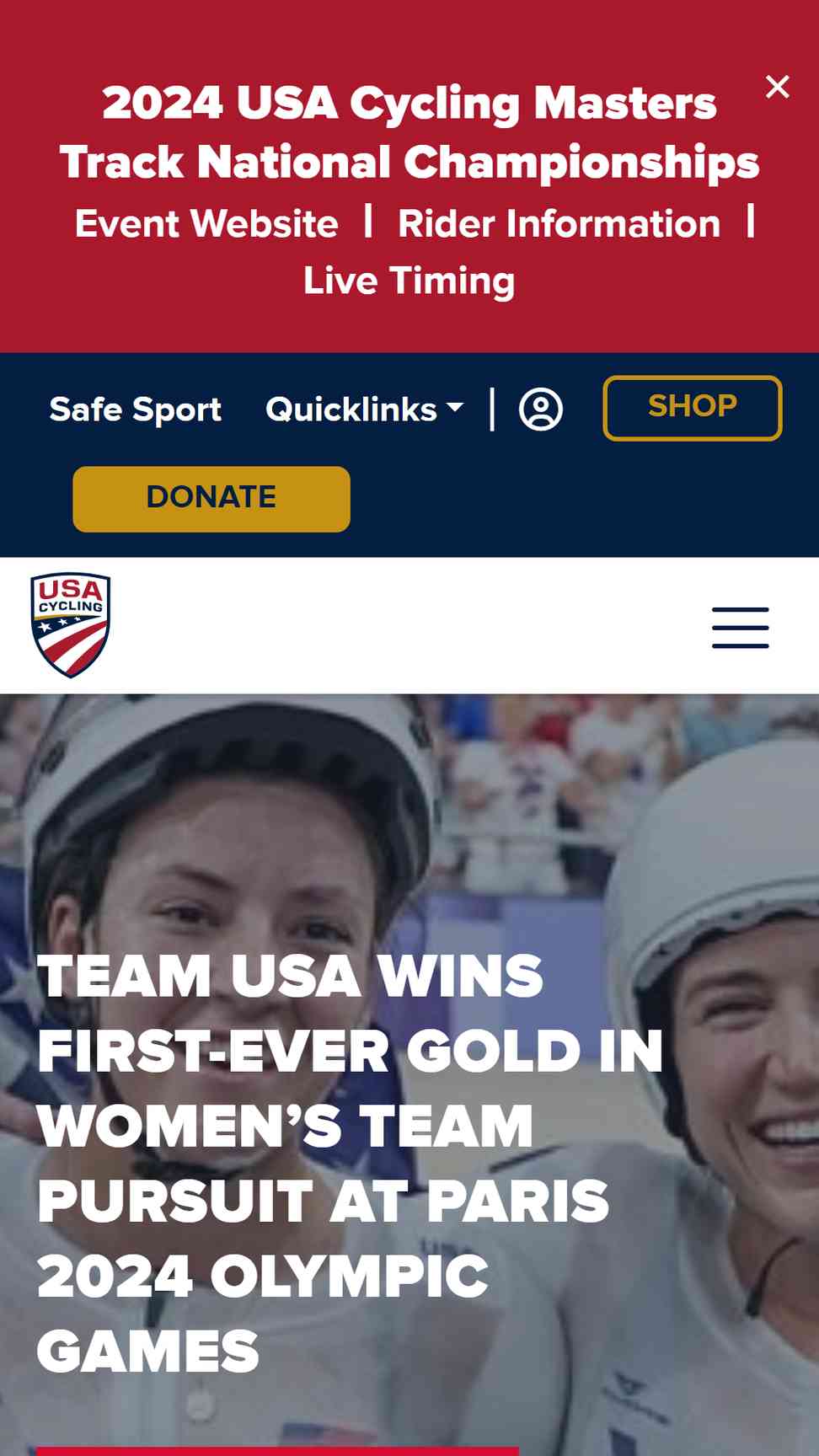The image size is (819, 1456).
Task: Open the Live Timing link
Action: [x=409, y=281]
